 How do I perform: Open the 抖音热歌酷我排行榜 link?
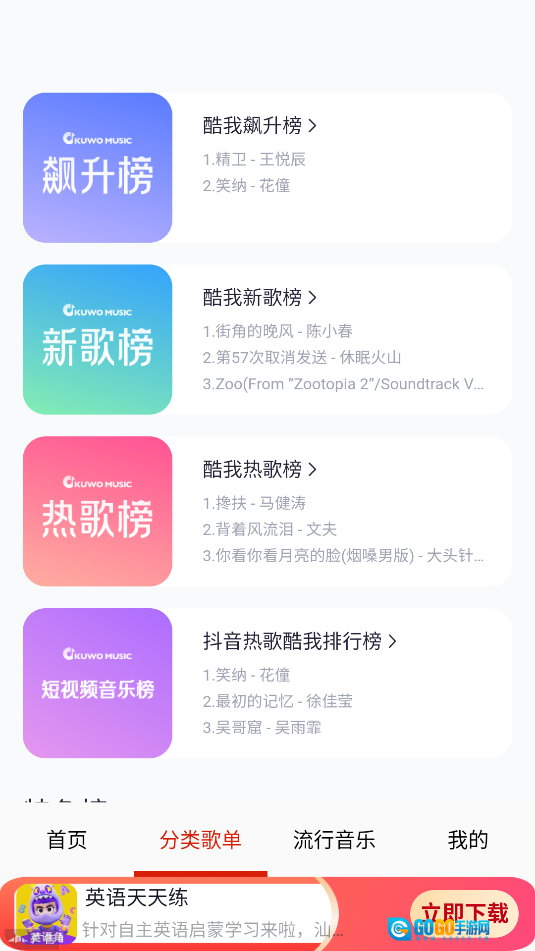[300, 641]
